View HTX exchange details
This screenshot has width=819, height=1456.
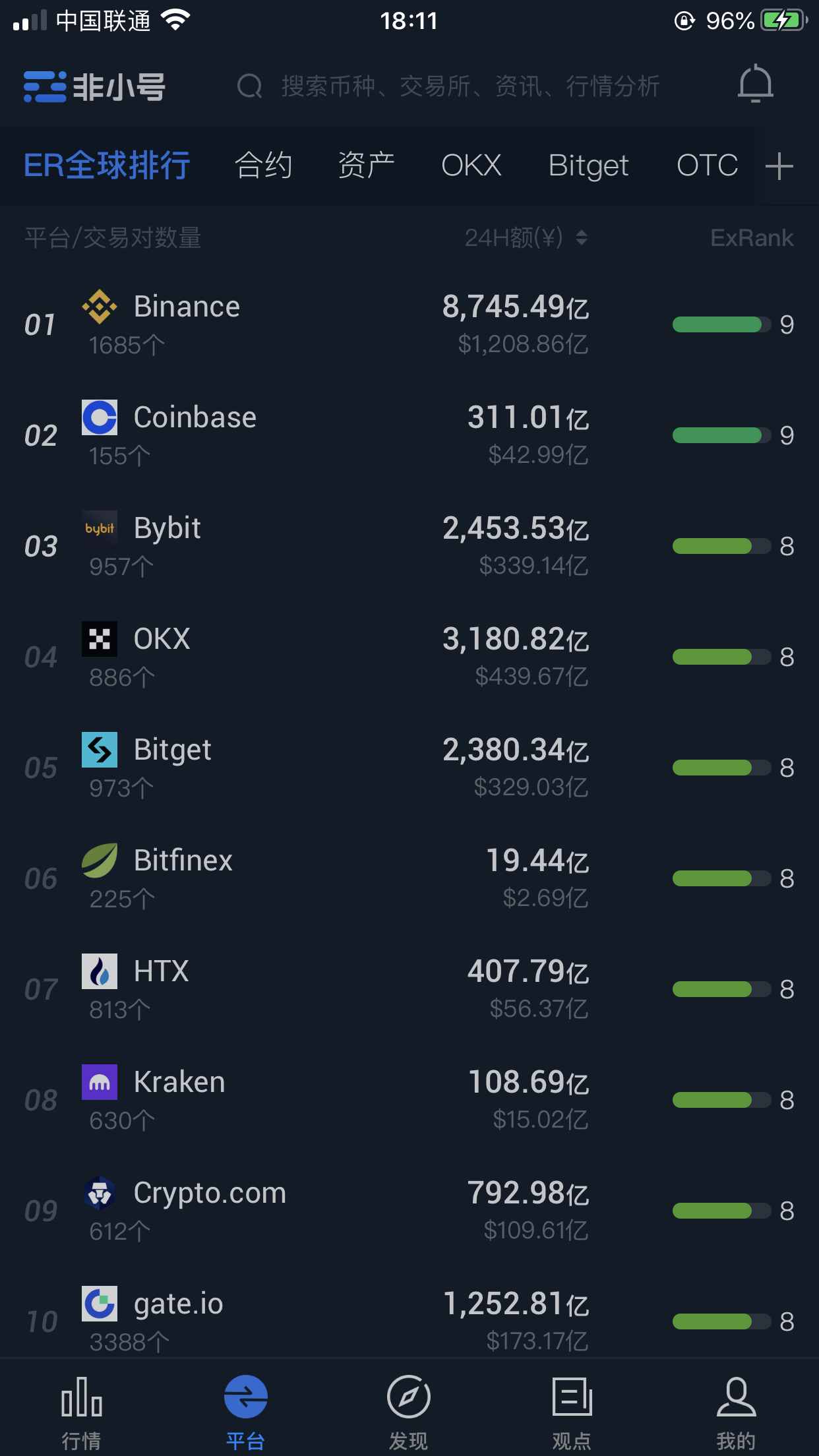click(409, 989)
